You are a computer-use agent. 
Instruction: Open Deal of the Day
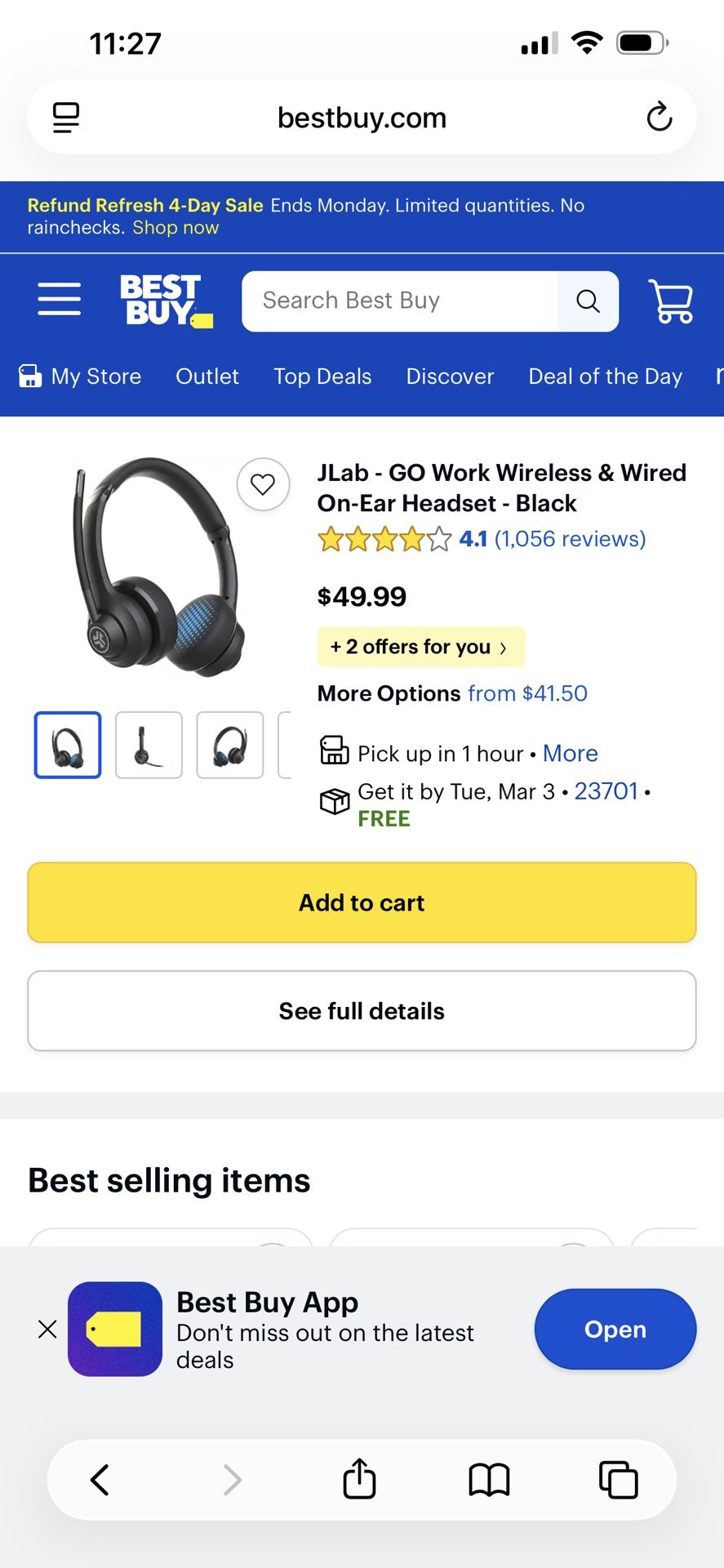605,376
